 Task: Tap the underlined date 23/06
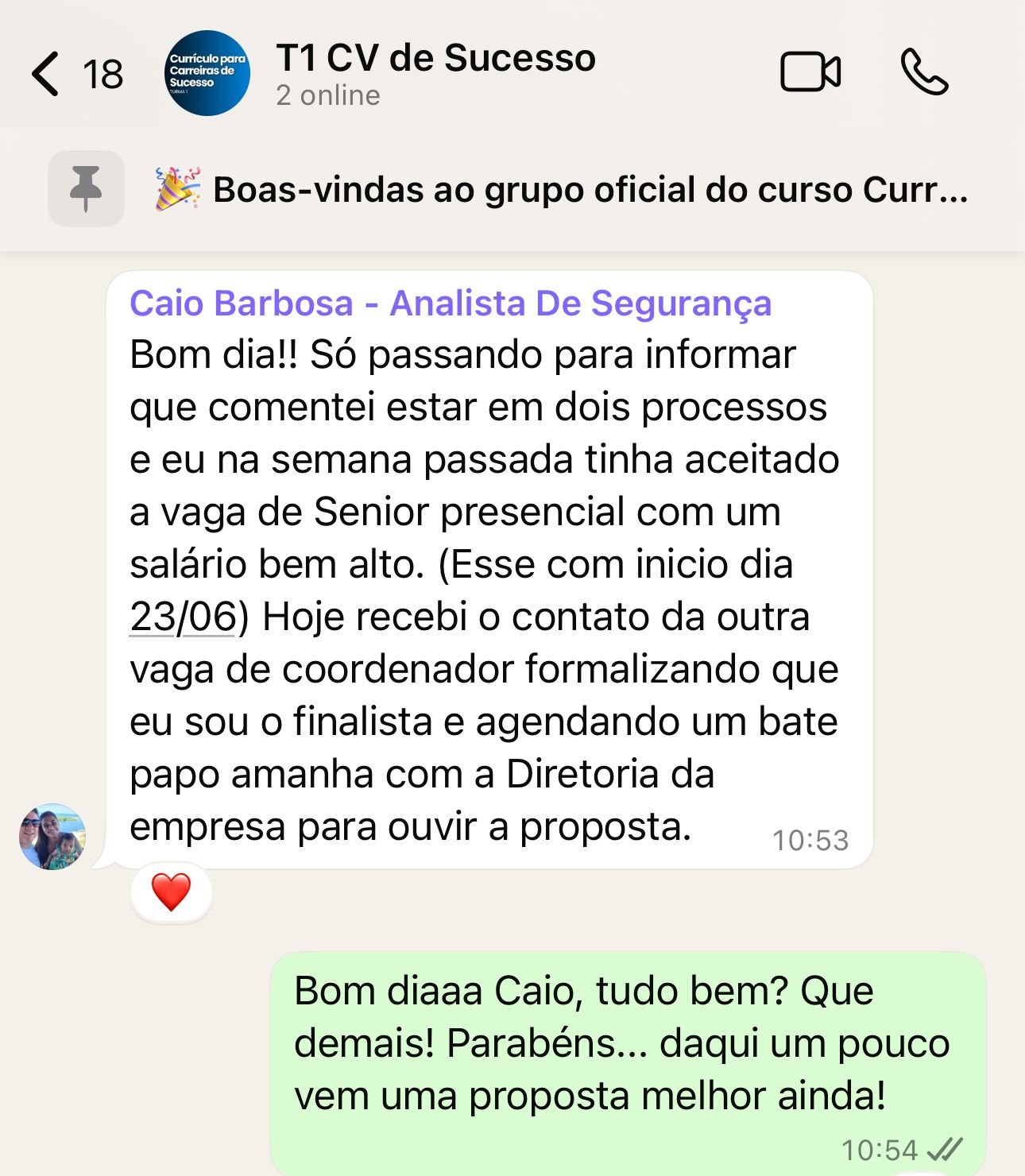(x=184, y=617)
